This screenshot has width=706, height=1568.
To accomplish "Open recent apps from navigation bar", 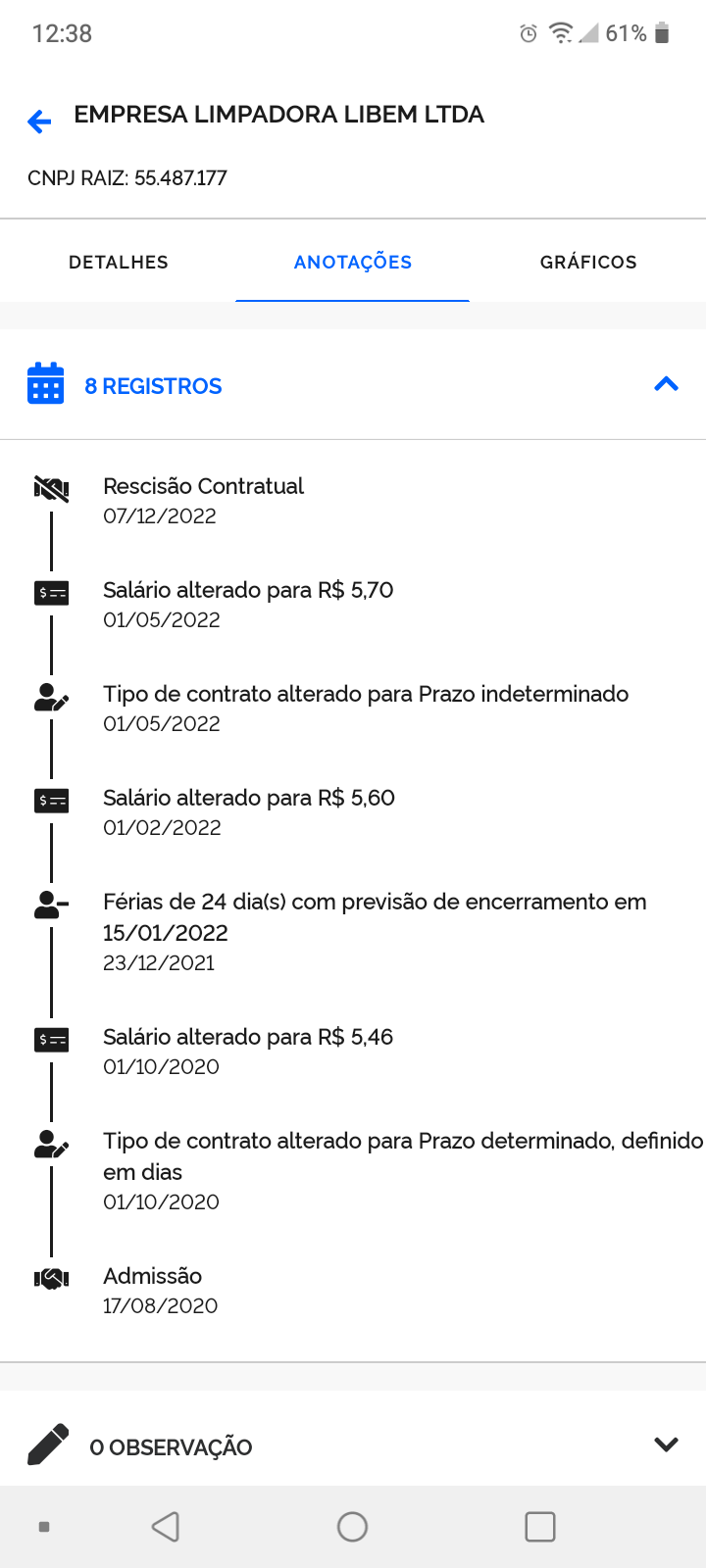I will [x=540, y=1527].
